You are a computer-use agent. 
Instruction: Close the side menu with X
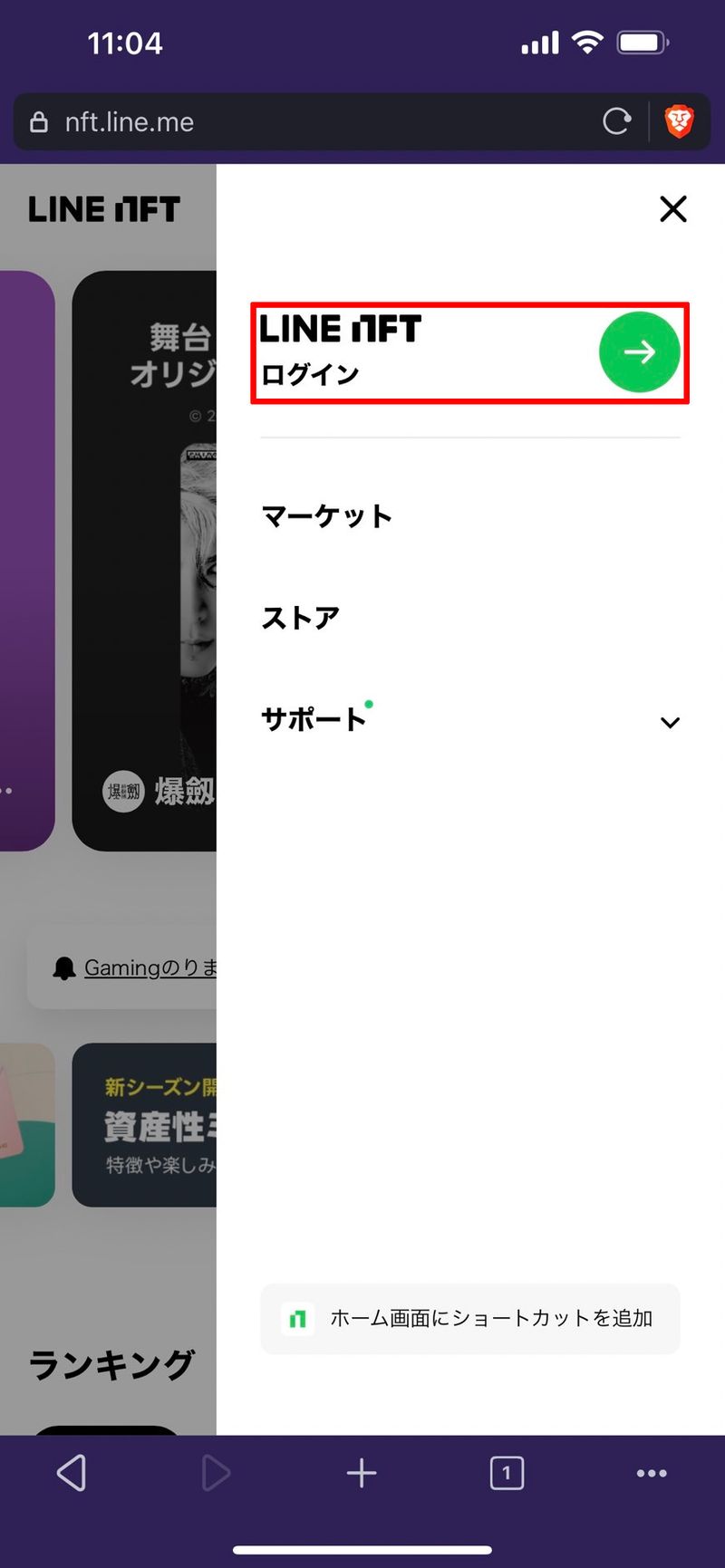tap(672, 209)
